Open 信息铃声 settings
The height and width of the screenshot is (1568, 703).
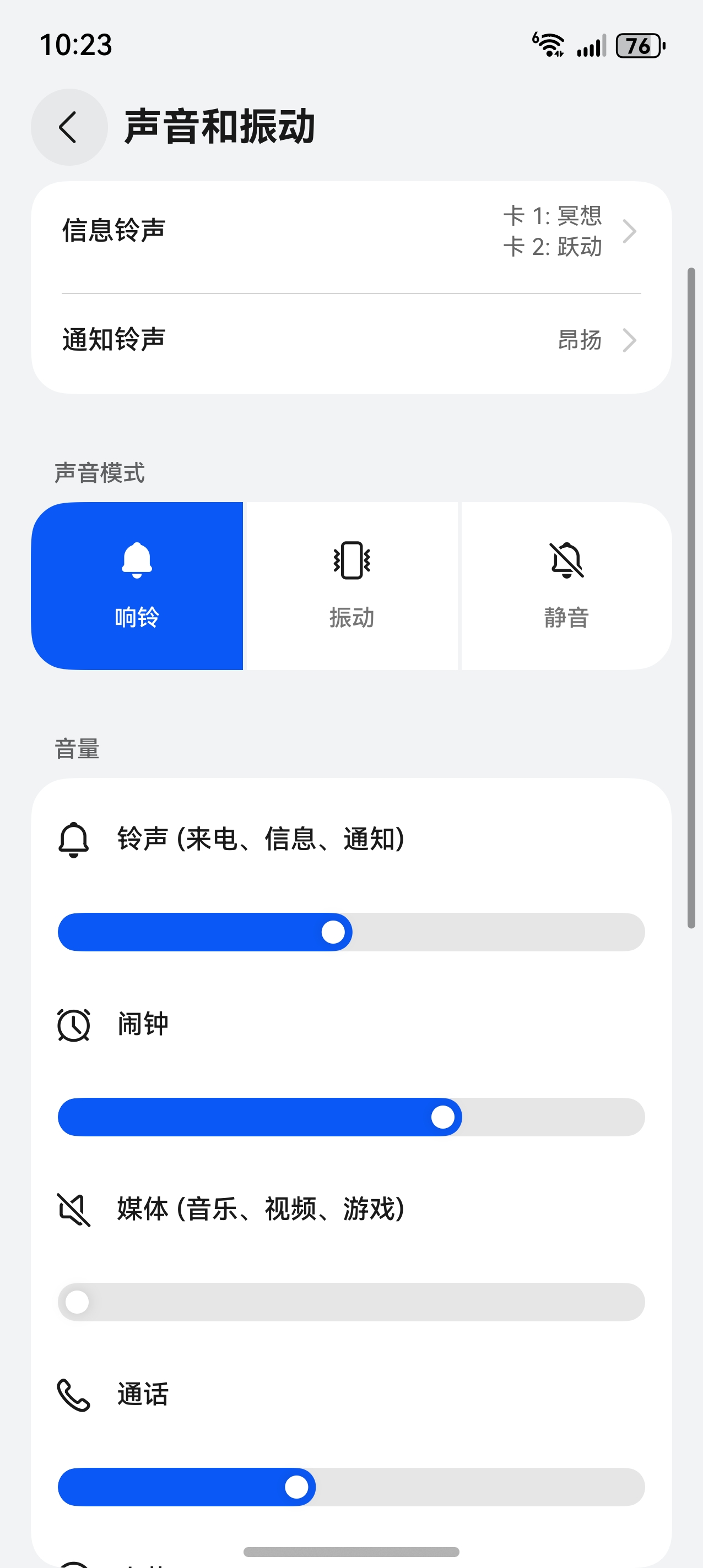coord(351,231)
